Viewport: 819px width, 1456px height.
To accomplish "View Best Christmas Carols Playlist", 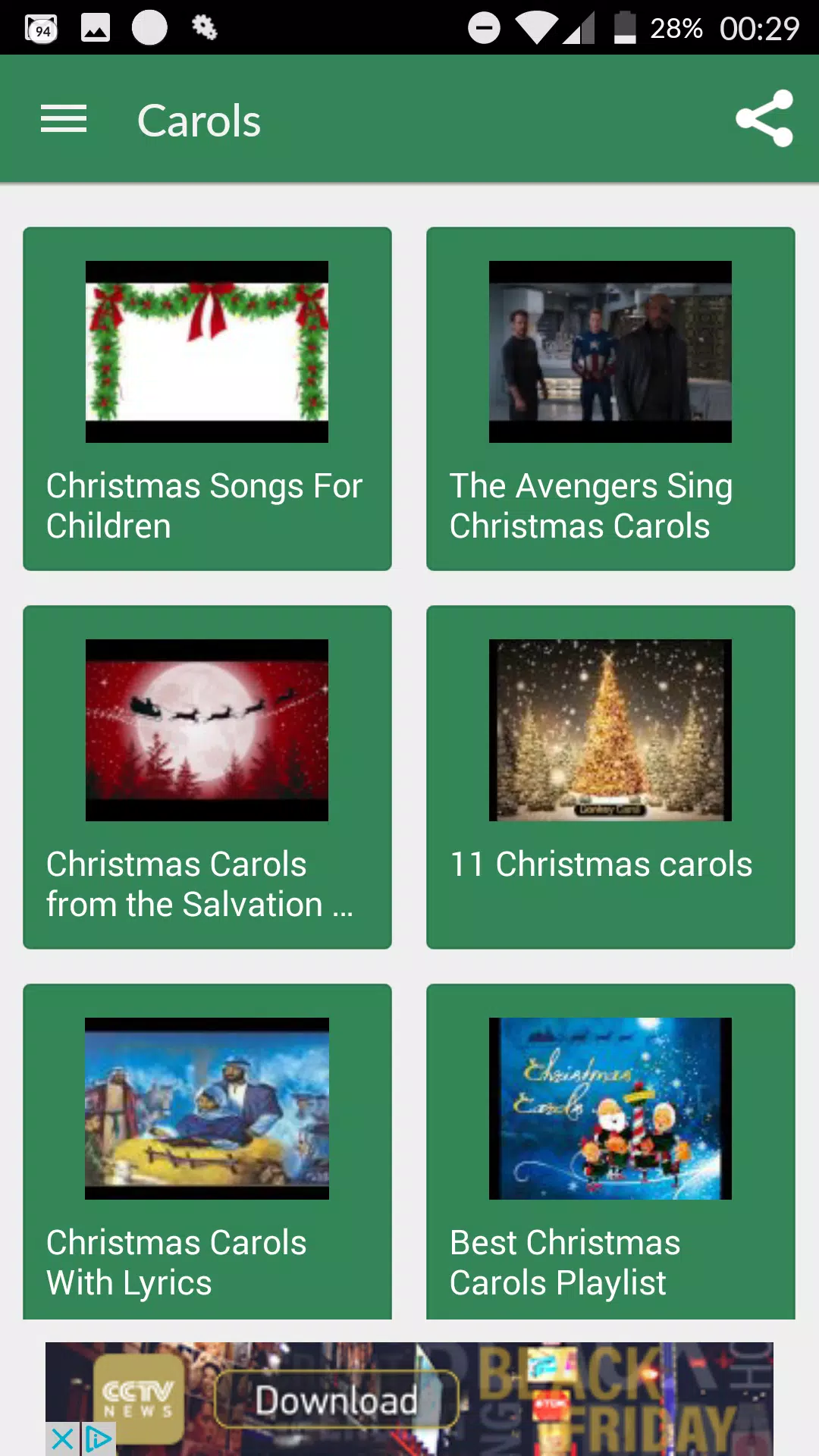I will tap(610, 1153).
